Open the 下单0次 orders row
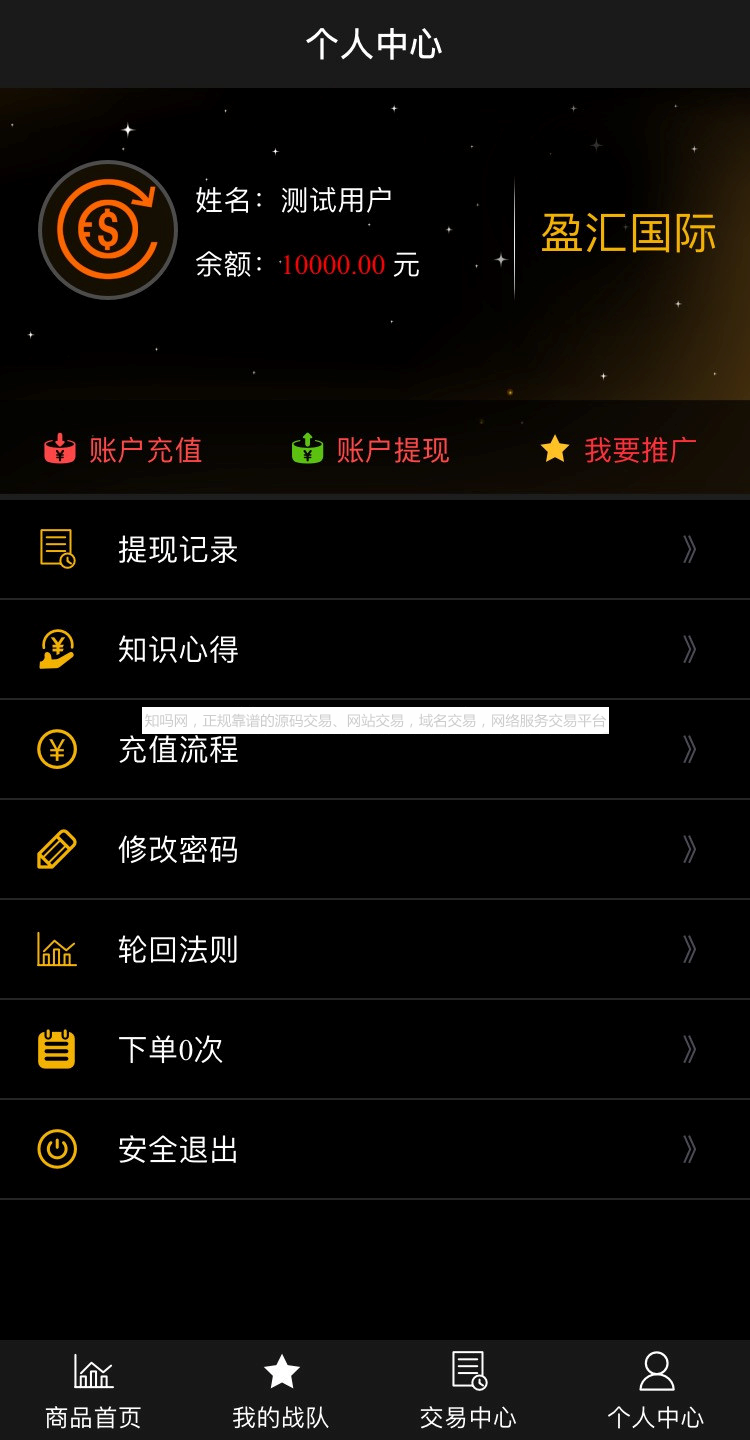 point(375,1049)
